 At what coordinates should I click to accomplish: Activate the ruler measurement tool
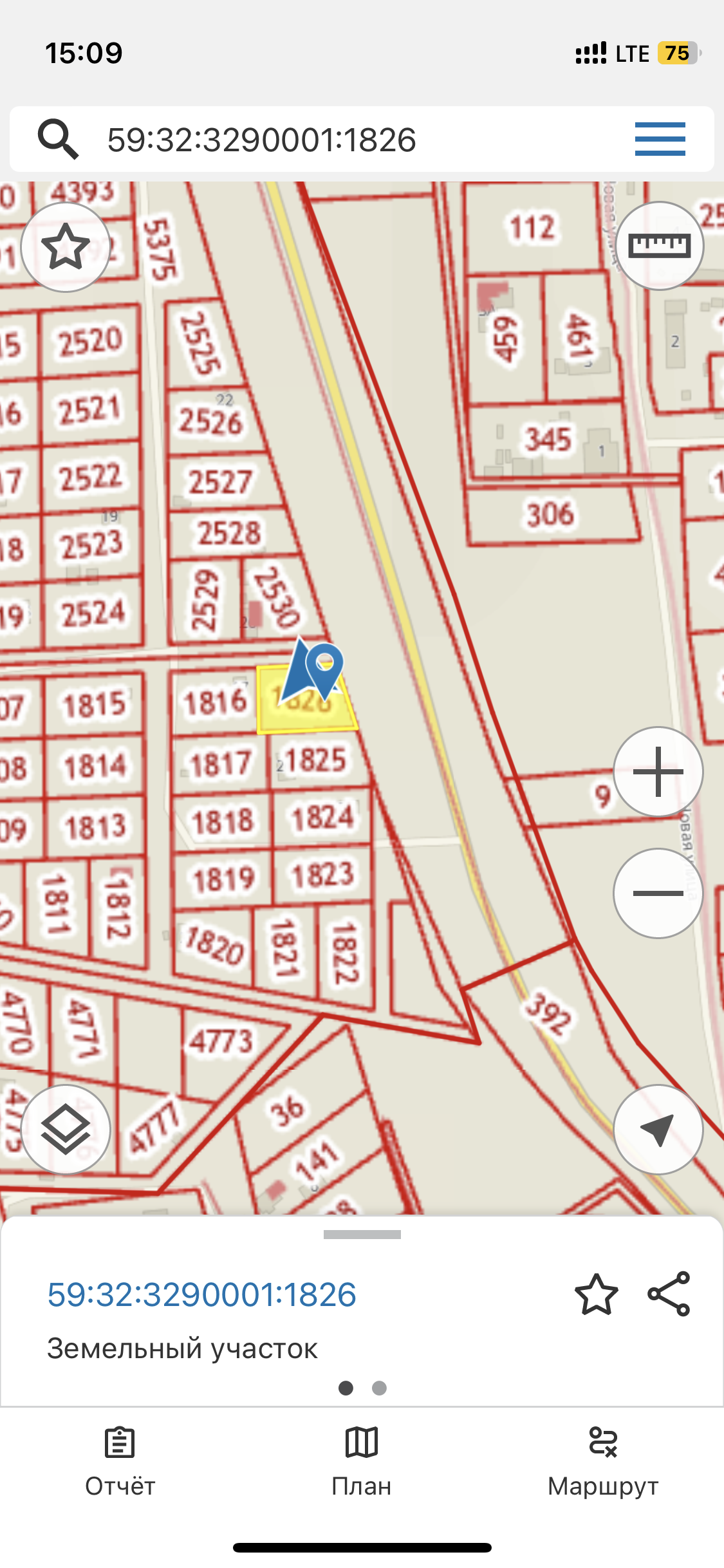(x=659, y=246)
